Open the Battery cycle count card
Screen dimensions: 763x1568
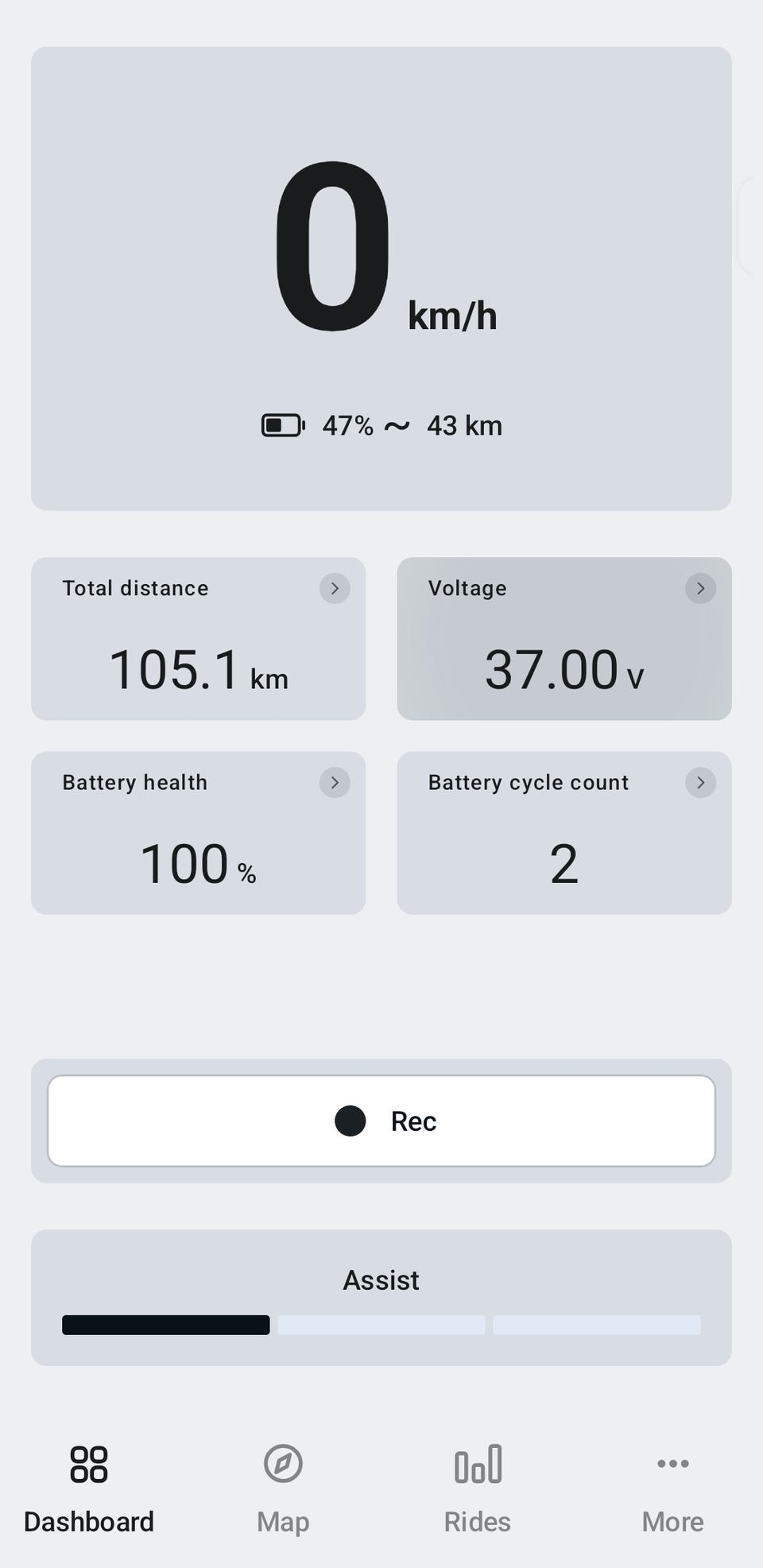564,833
